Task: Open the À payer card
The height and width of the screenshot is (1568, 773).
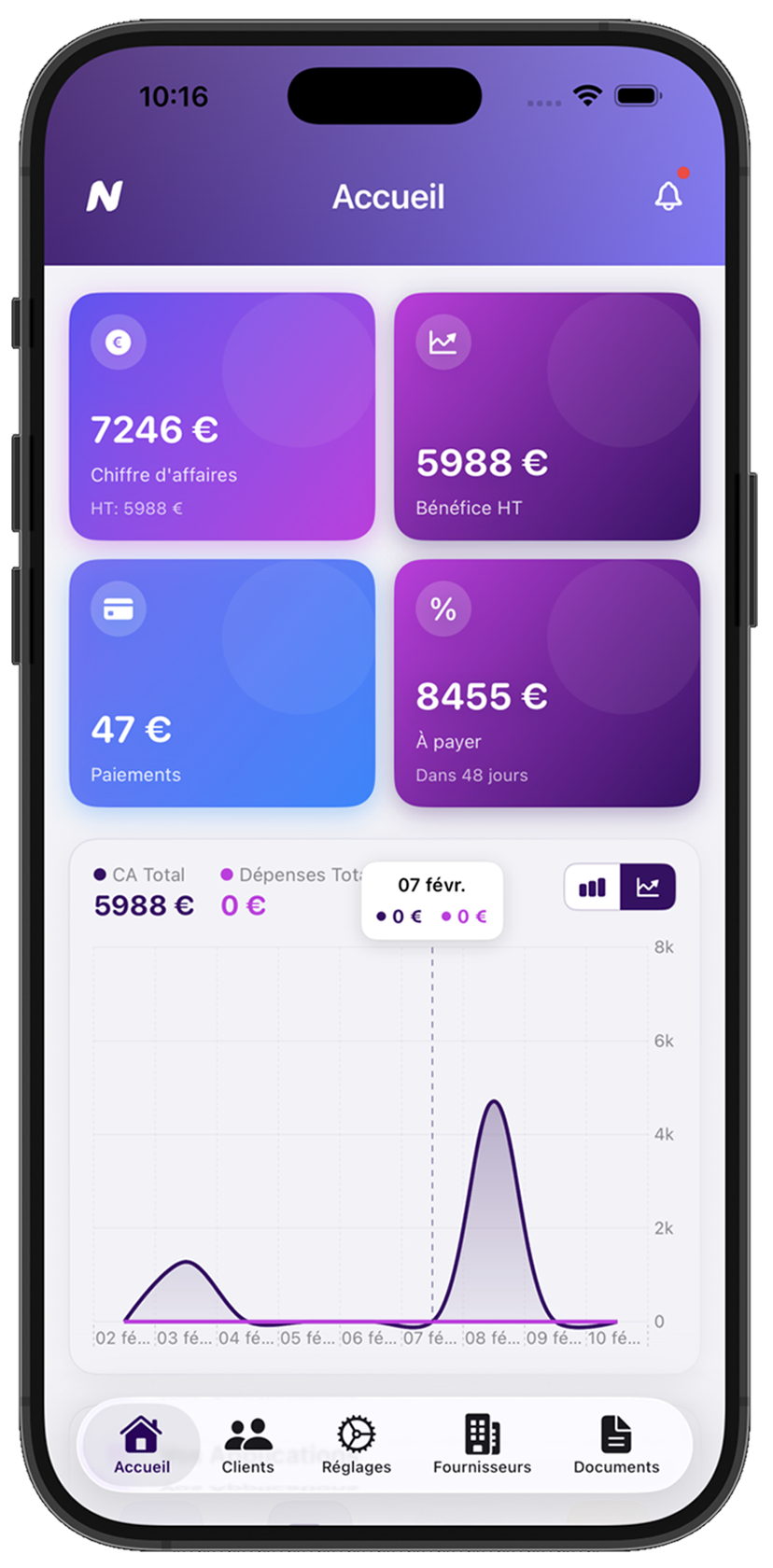Action: coord(546,682)
